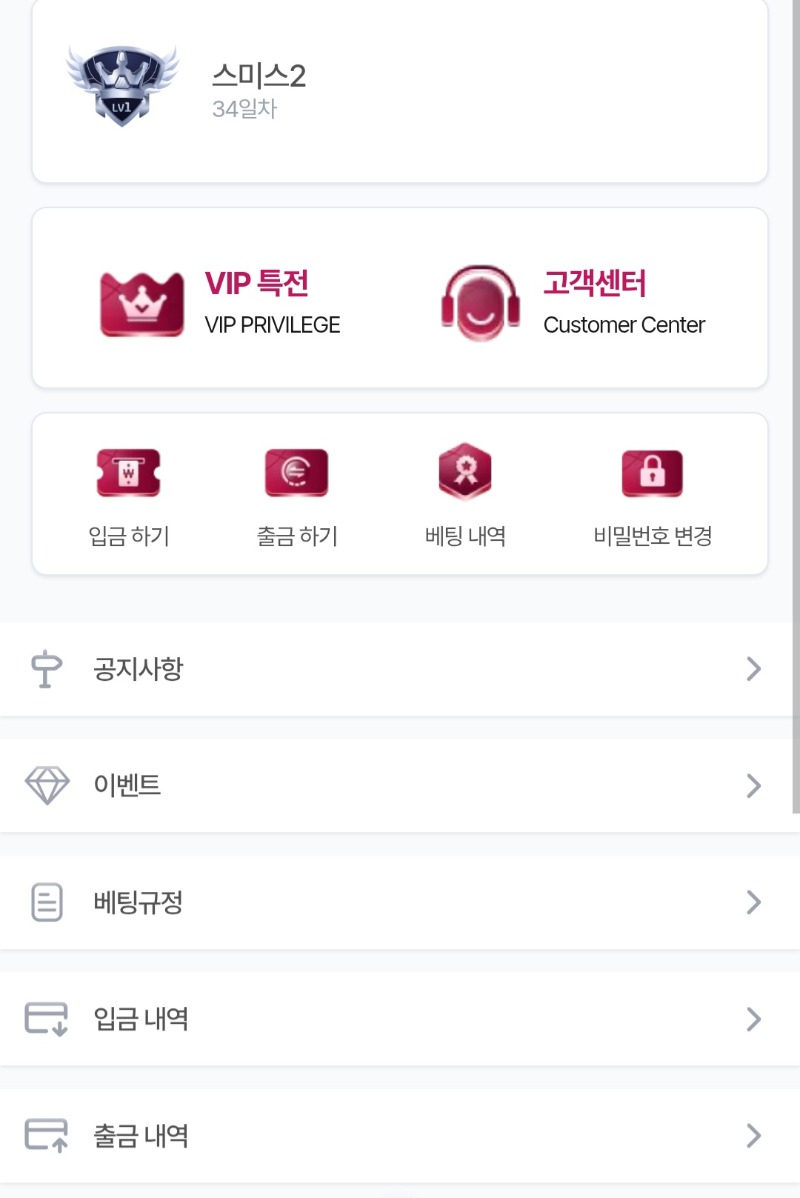800x1198 pixels.
Task: Click the 베팅규정 document icon
Action: point(47,902)
